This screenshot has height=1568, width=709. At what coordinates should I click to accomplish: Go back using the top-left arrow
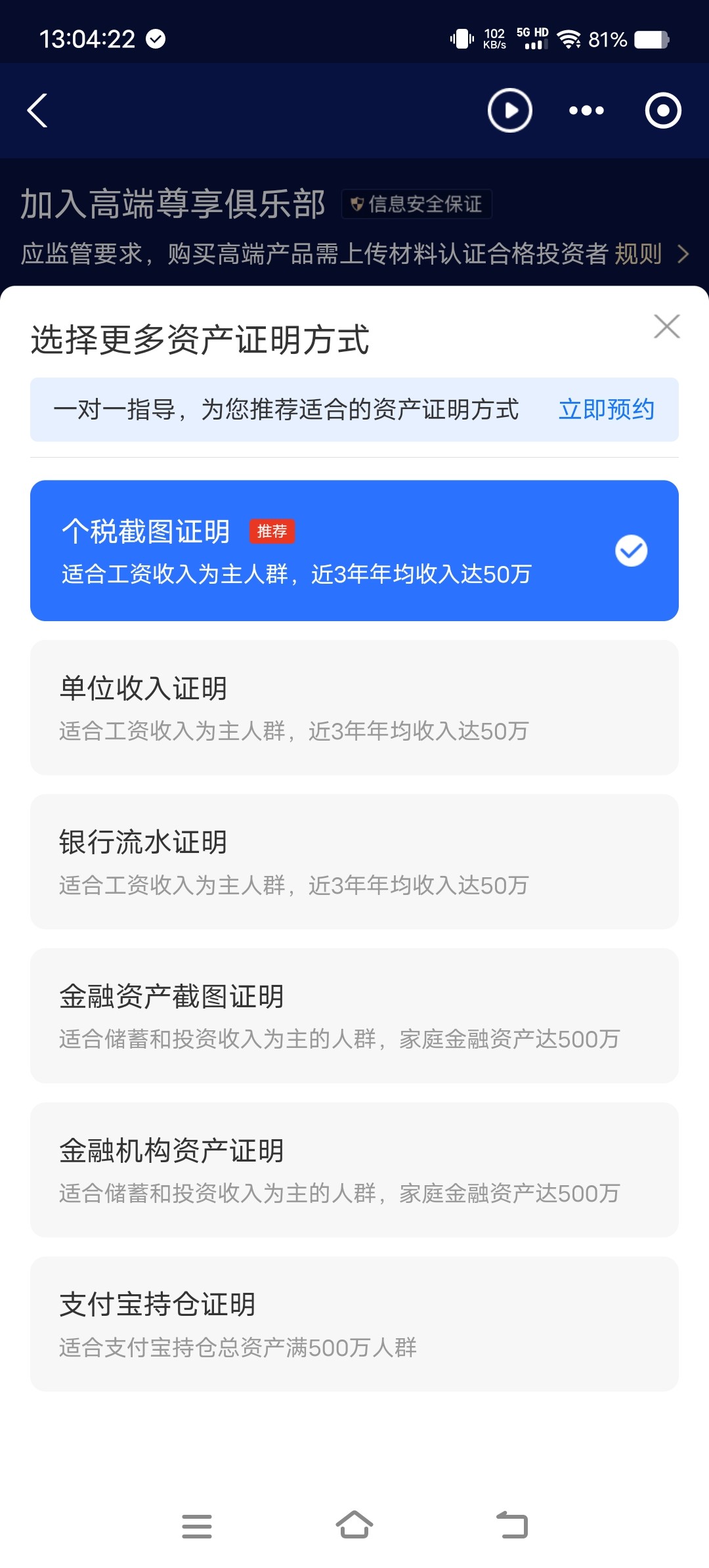[x=37, y=110]
